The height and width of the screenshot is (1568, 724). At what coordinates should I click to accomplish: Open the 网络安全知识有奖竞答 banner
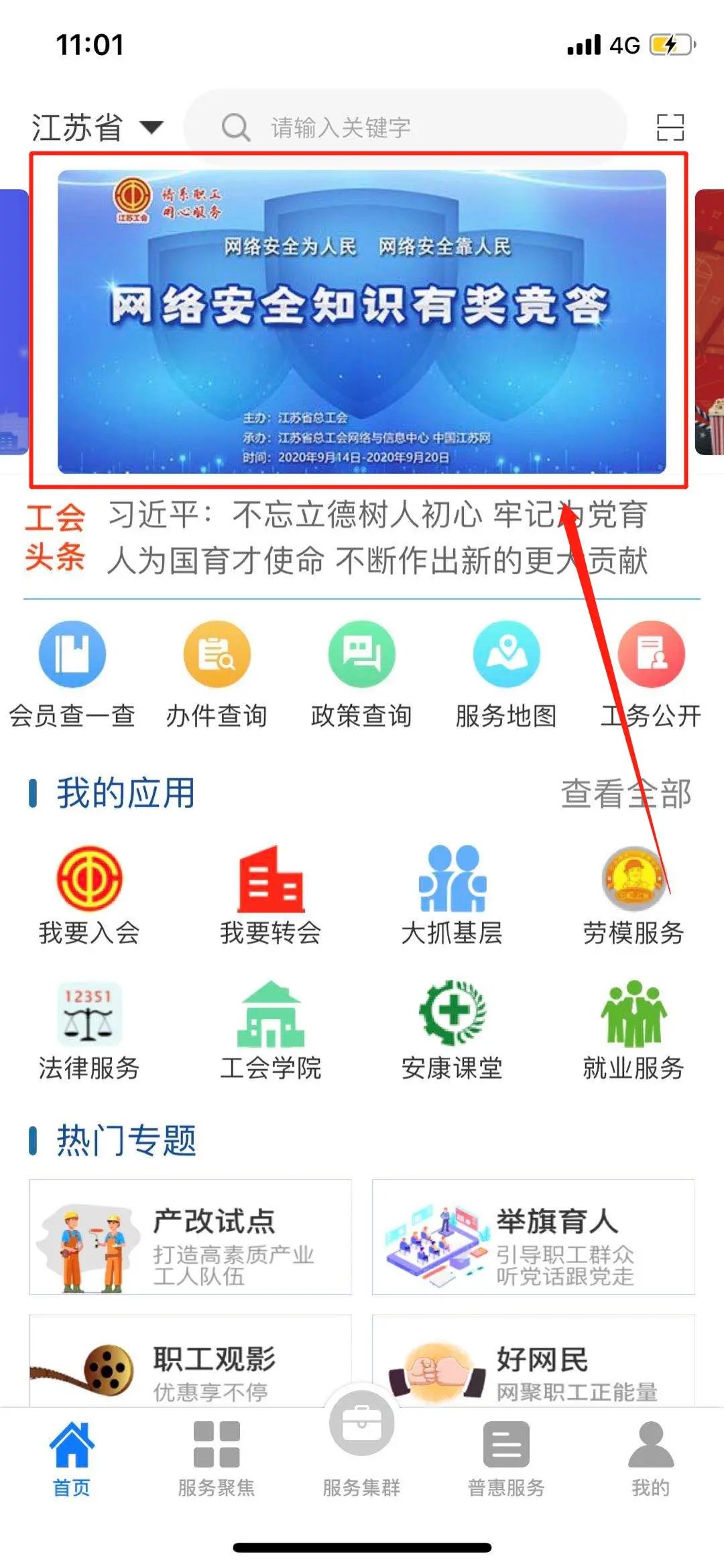[x=361, y=322]
